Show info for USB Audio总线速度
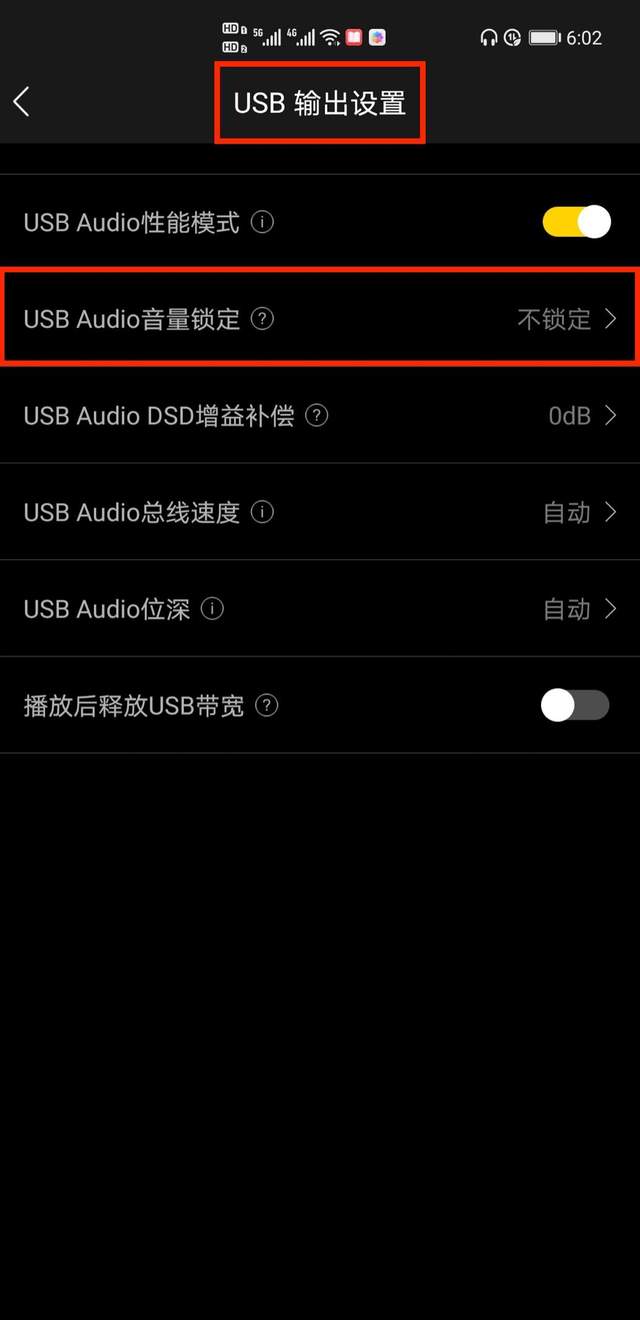The height and width of the screenshot is (1320, 640). (x=262, y=513)
